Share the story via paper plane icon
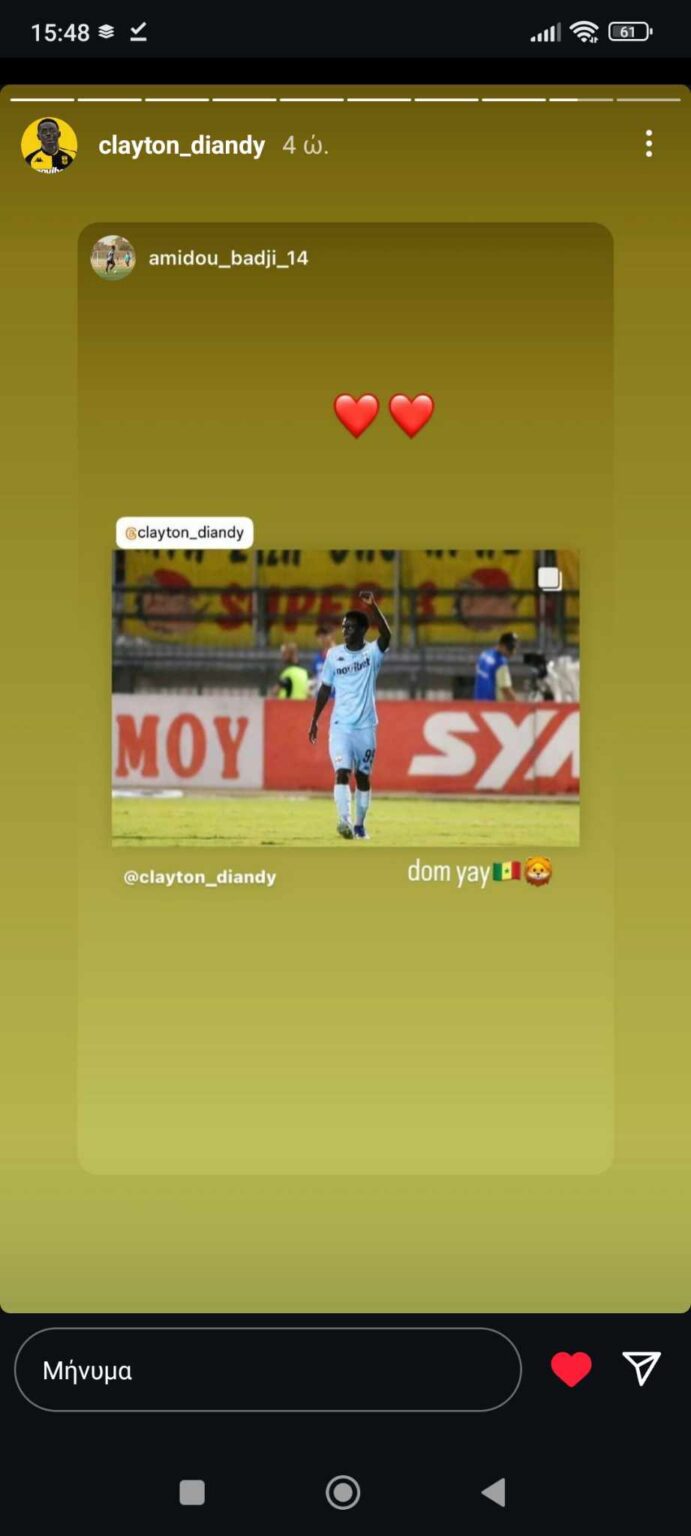 (641, 1369)
